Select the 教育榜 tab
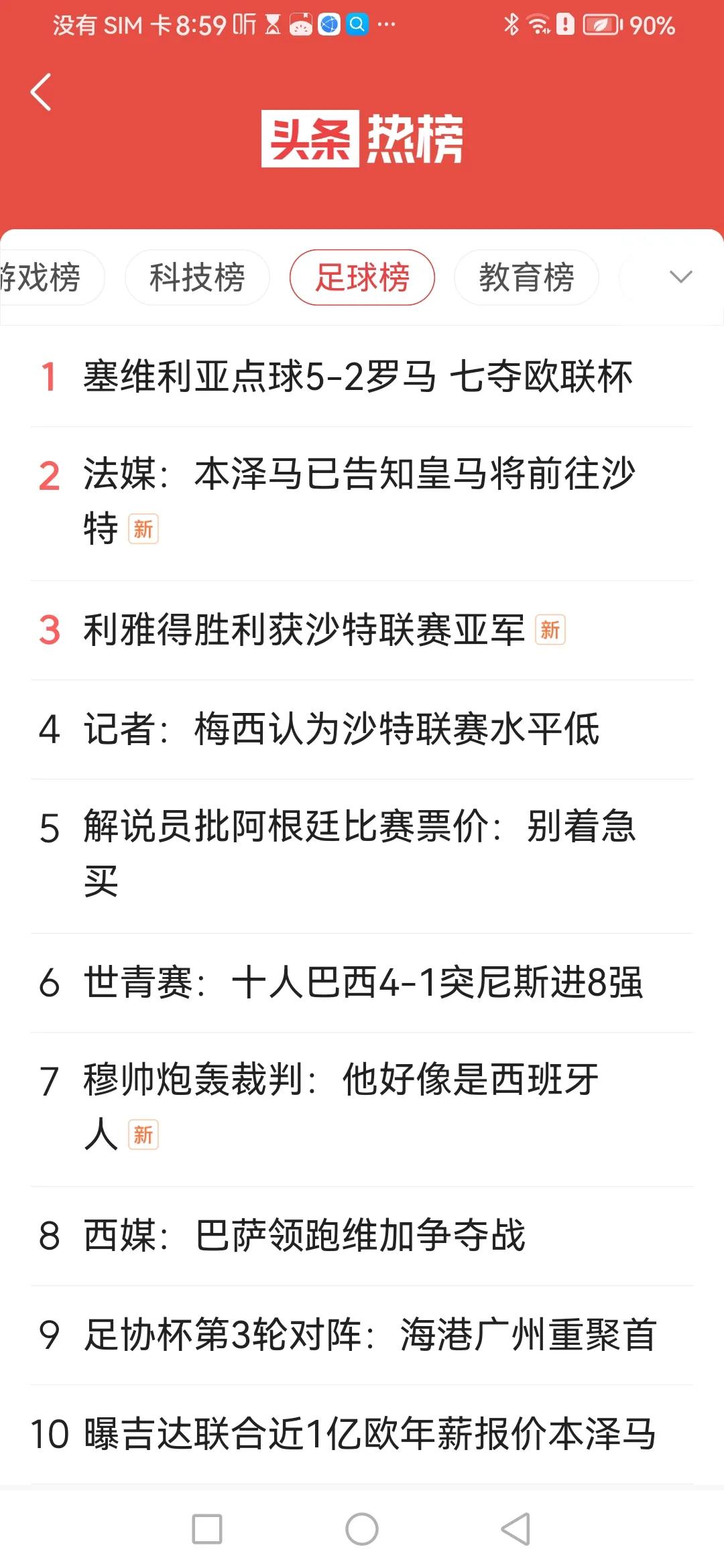The width and height of the screenshot is (724, 1568). 527,277
